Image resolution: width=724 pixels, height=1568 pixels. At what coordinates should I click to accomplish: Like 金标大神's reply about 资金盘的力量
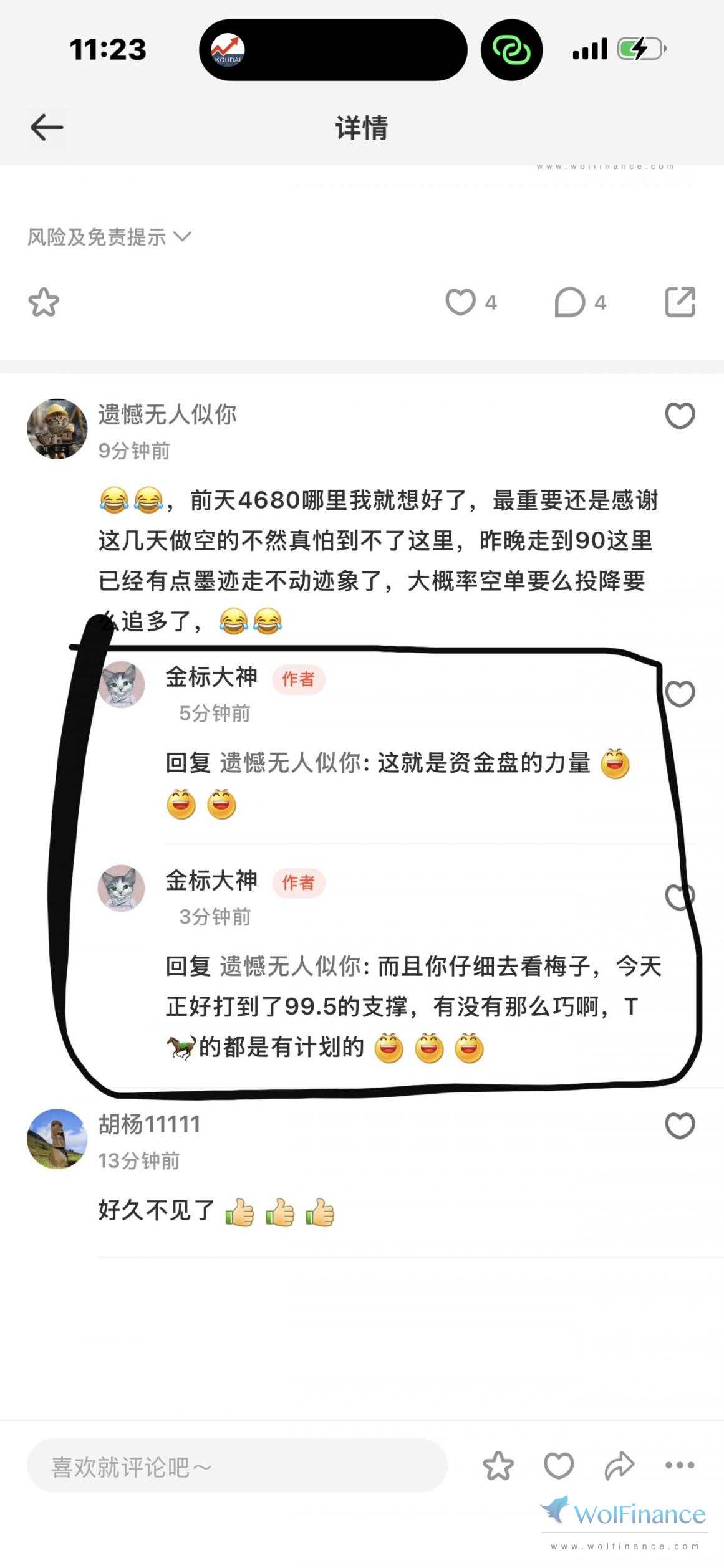680,693
